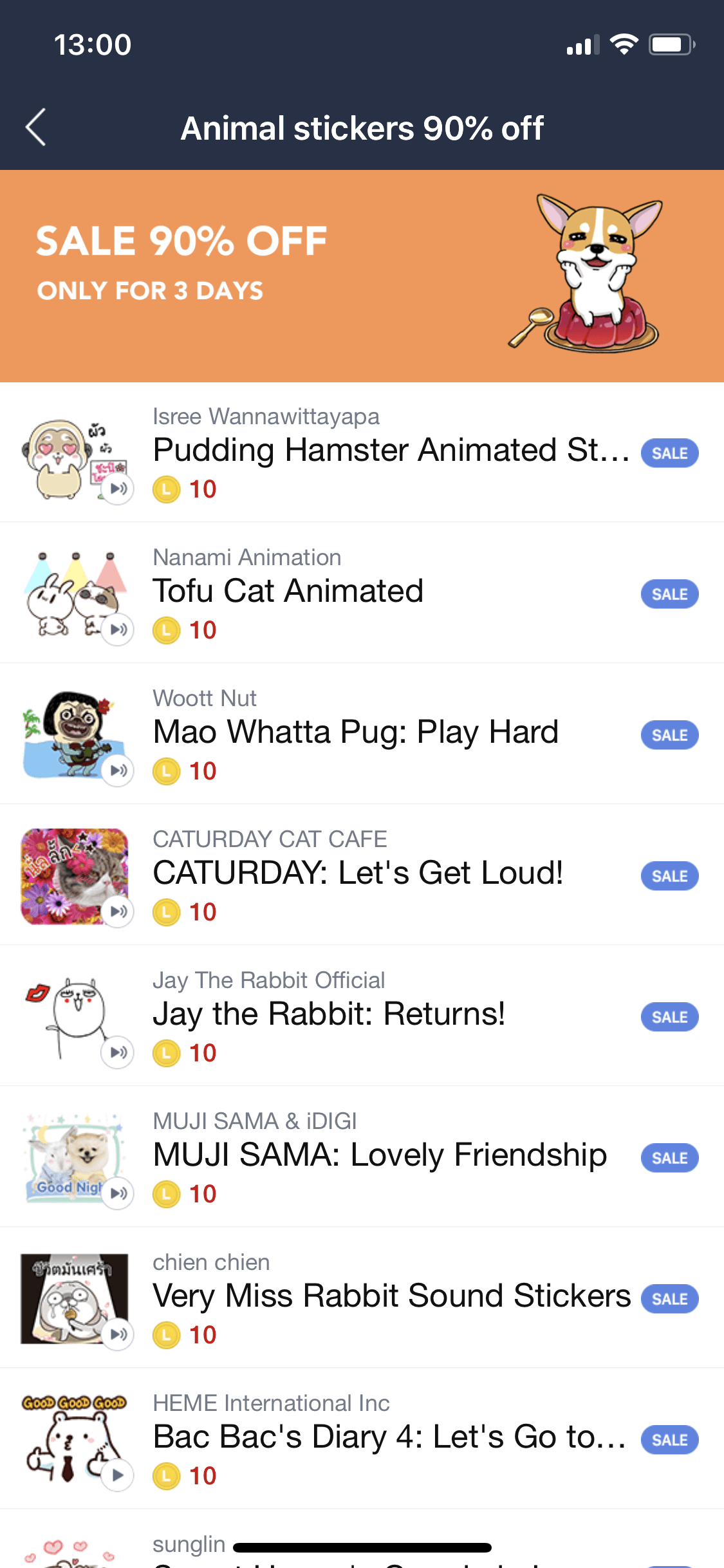Play the CATURDAY sticker preview
Image resolution: width=724 pixels, height=1568 pixels.
[118, 911]
